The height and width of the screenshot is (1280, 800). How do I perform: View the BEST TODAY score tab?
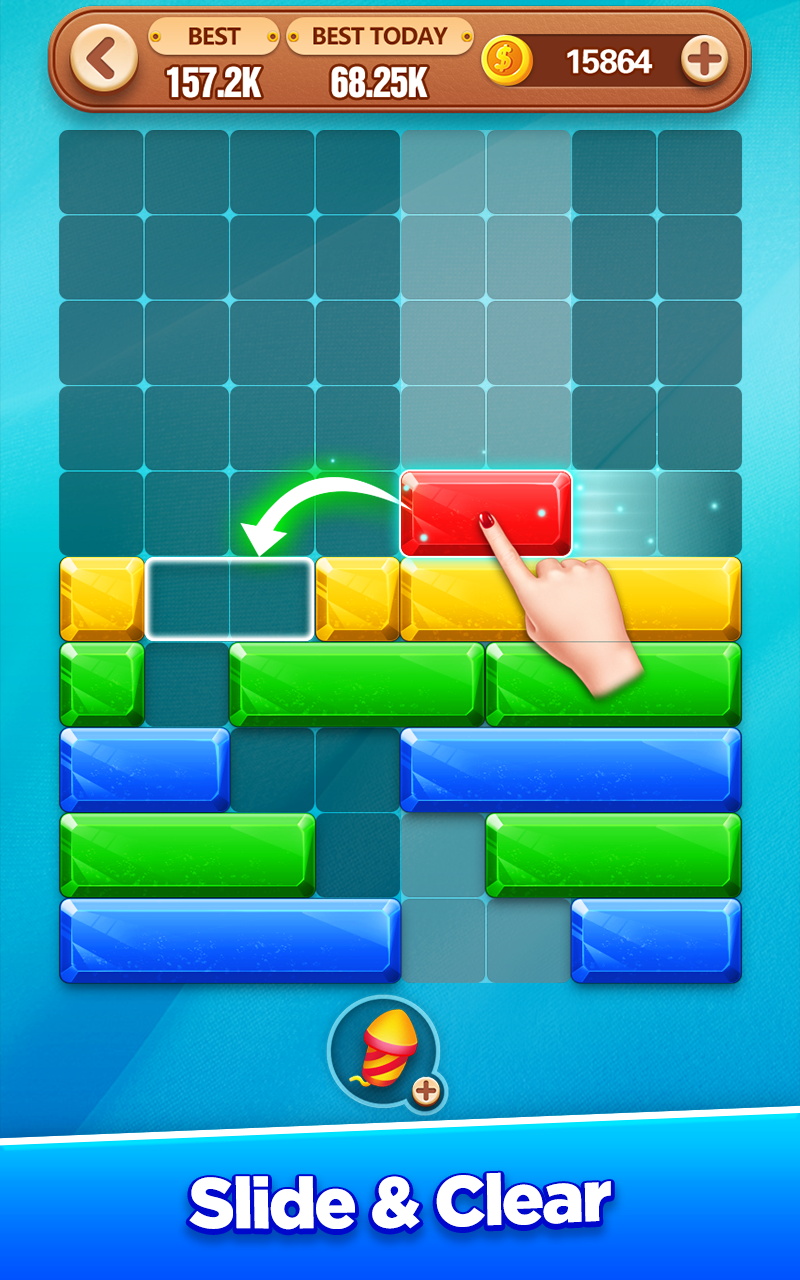click(378, 38)
